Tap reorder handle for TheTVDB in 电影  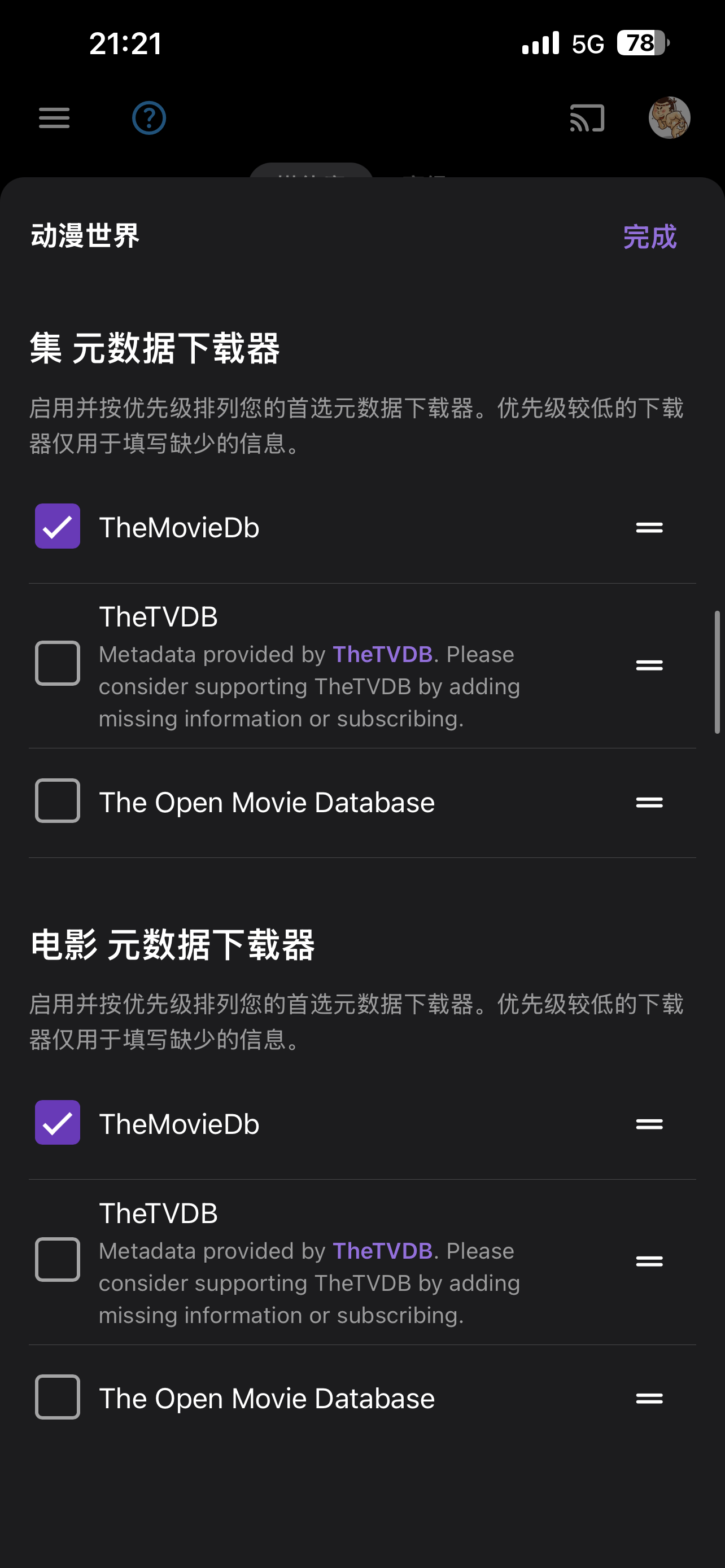click(x=649, y=1261)
